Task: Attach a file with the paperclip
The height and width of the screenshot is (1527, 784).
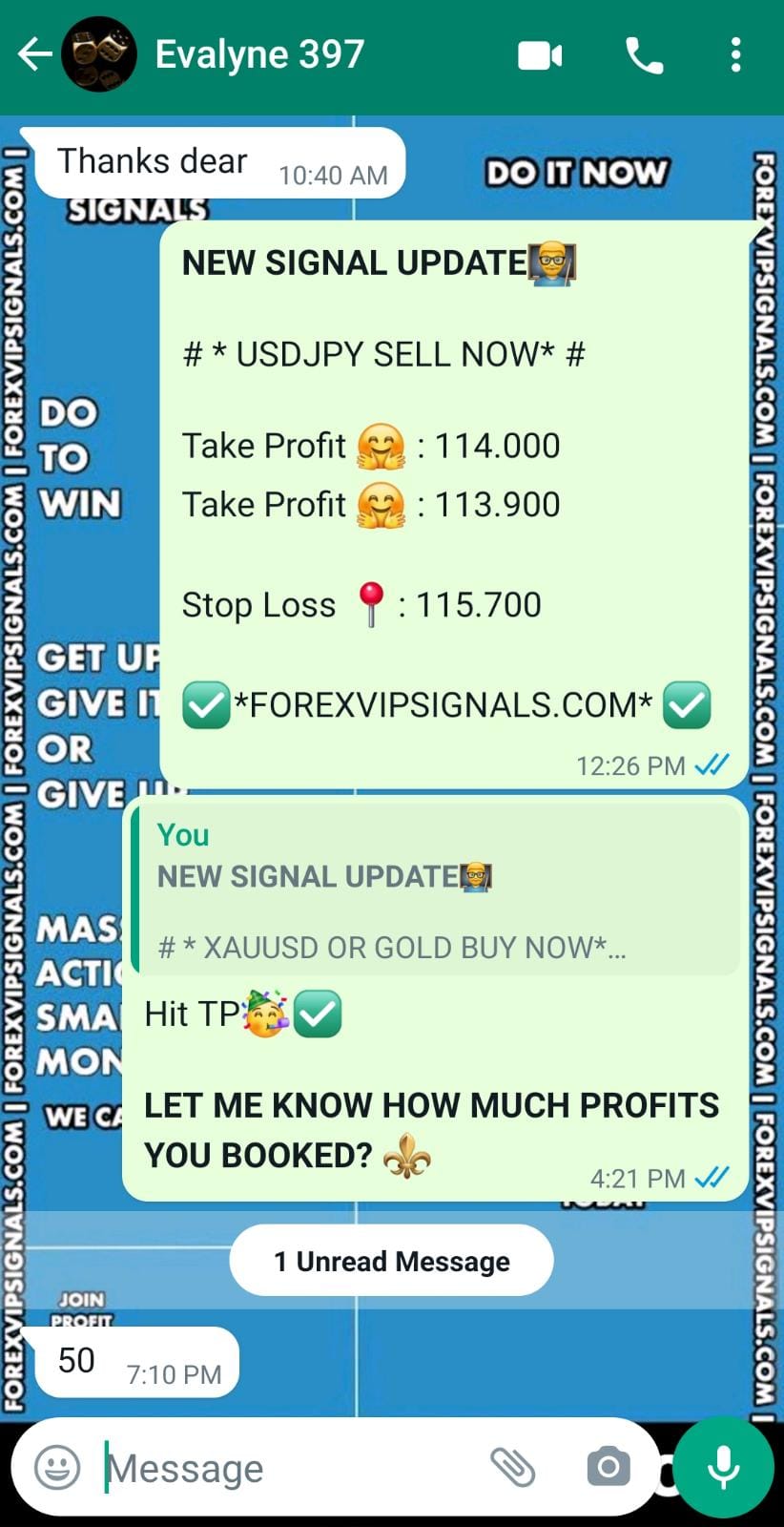Action: [512, 1467]
